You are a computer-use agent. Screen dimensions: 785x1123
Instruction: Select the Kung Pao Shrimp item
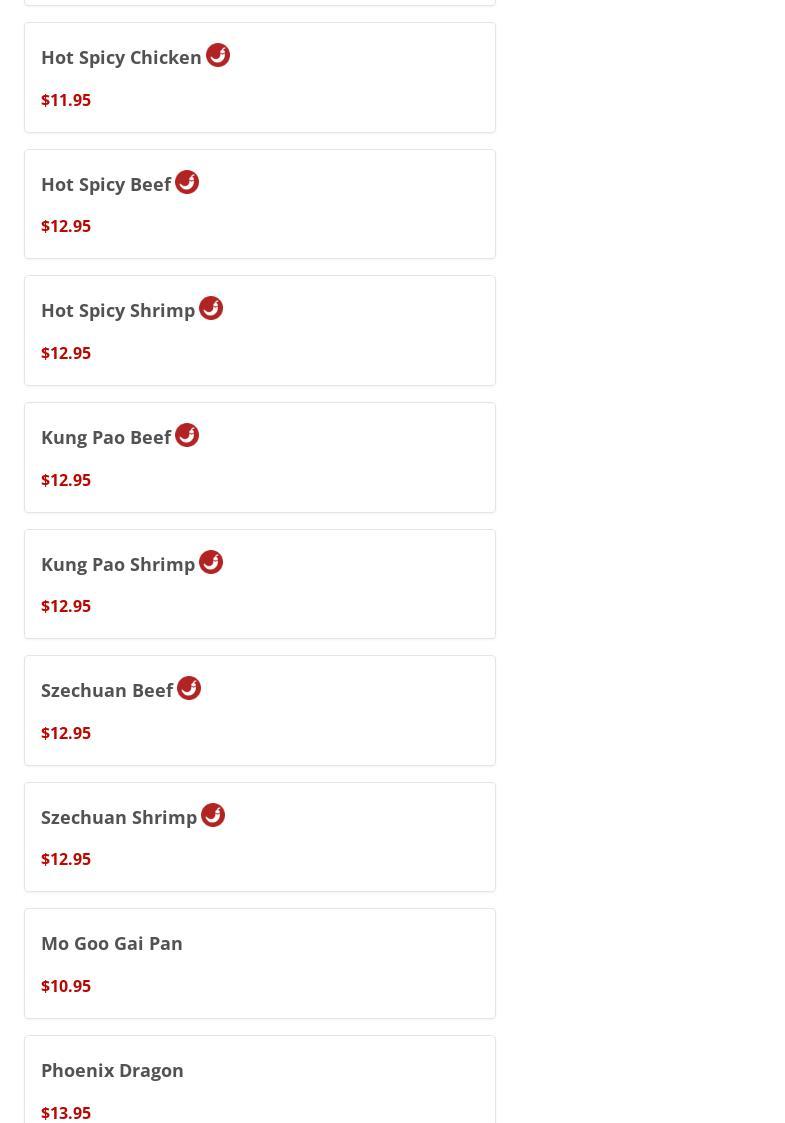click(x=259, y=584)
